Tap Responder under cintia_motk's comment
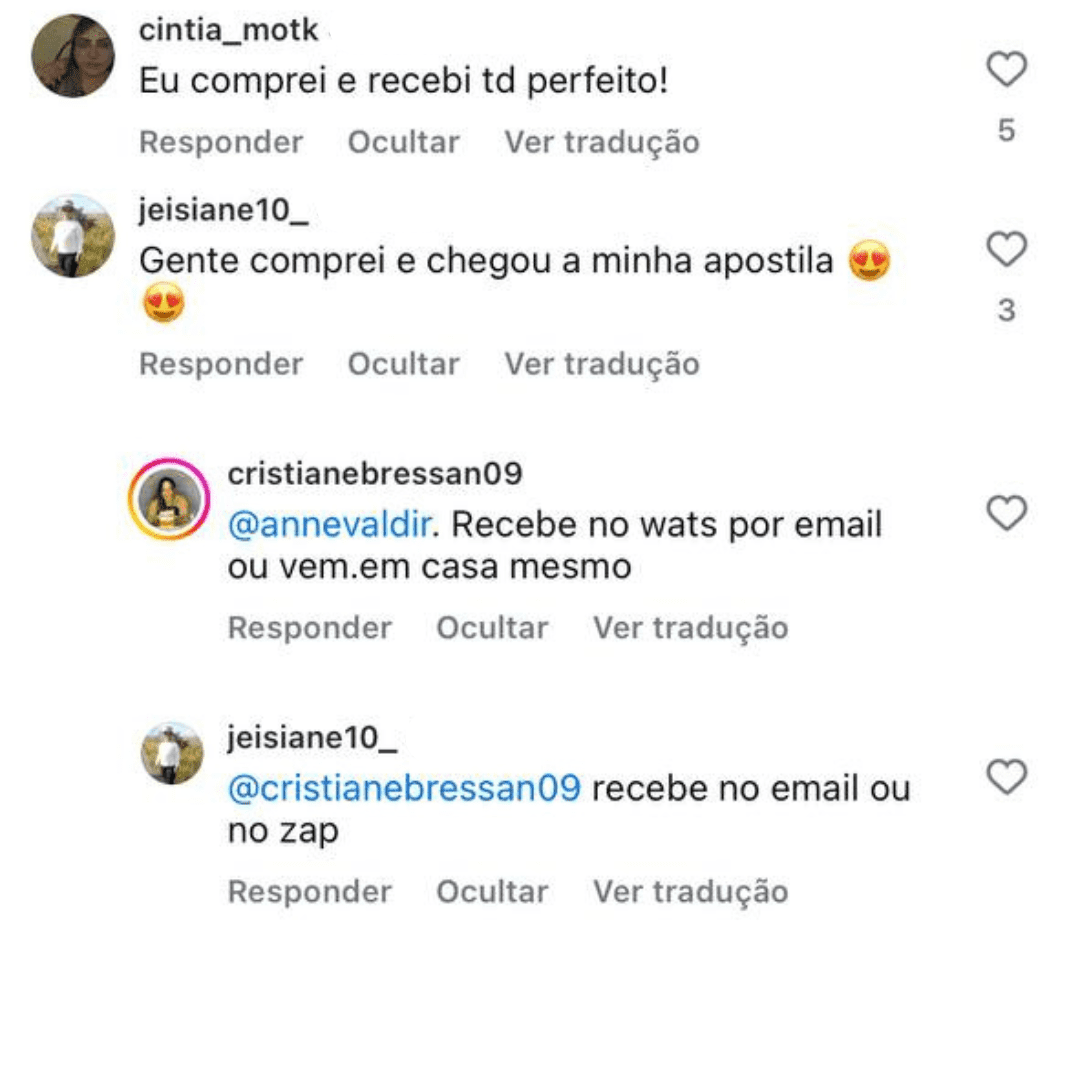Viewport: 1080px width, 1080px height. (x=220, y=142)
